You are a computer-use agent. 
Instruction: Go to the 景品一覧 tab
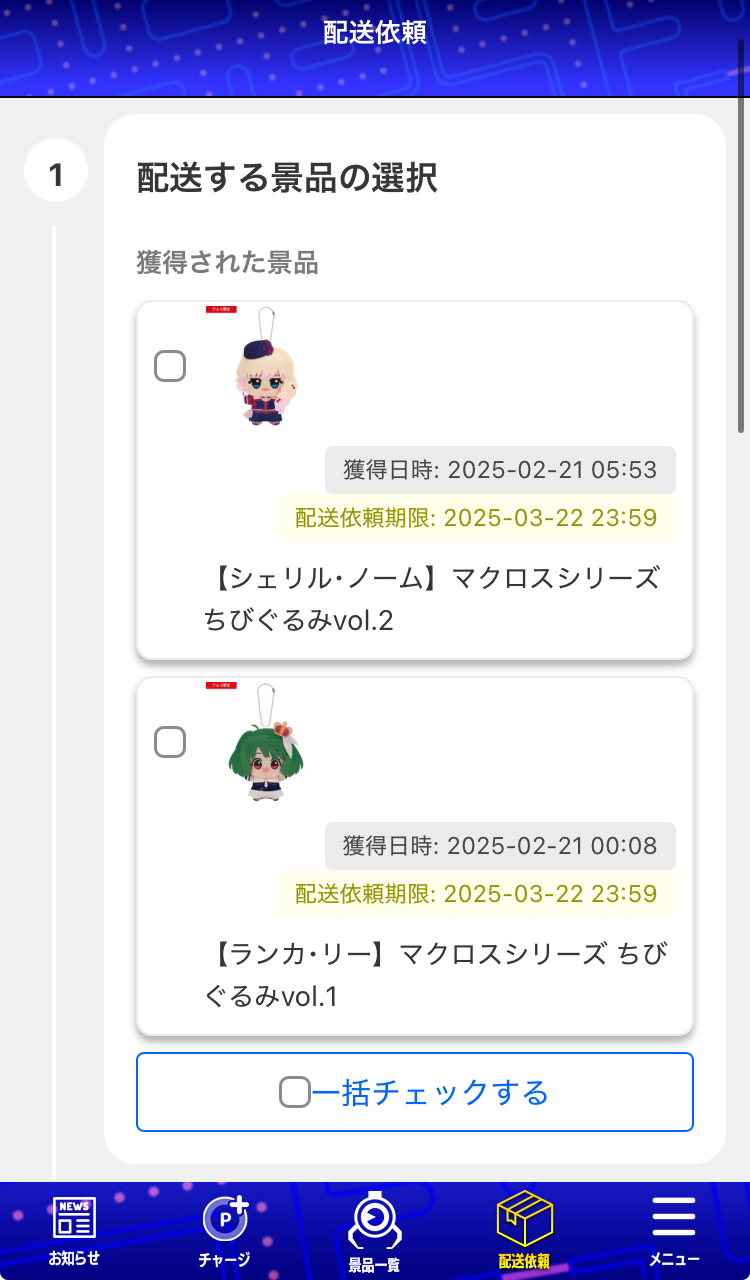click(x=374, y=1230)
